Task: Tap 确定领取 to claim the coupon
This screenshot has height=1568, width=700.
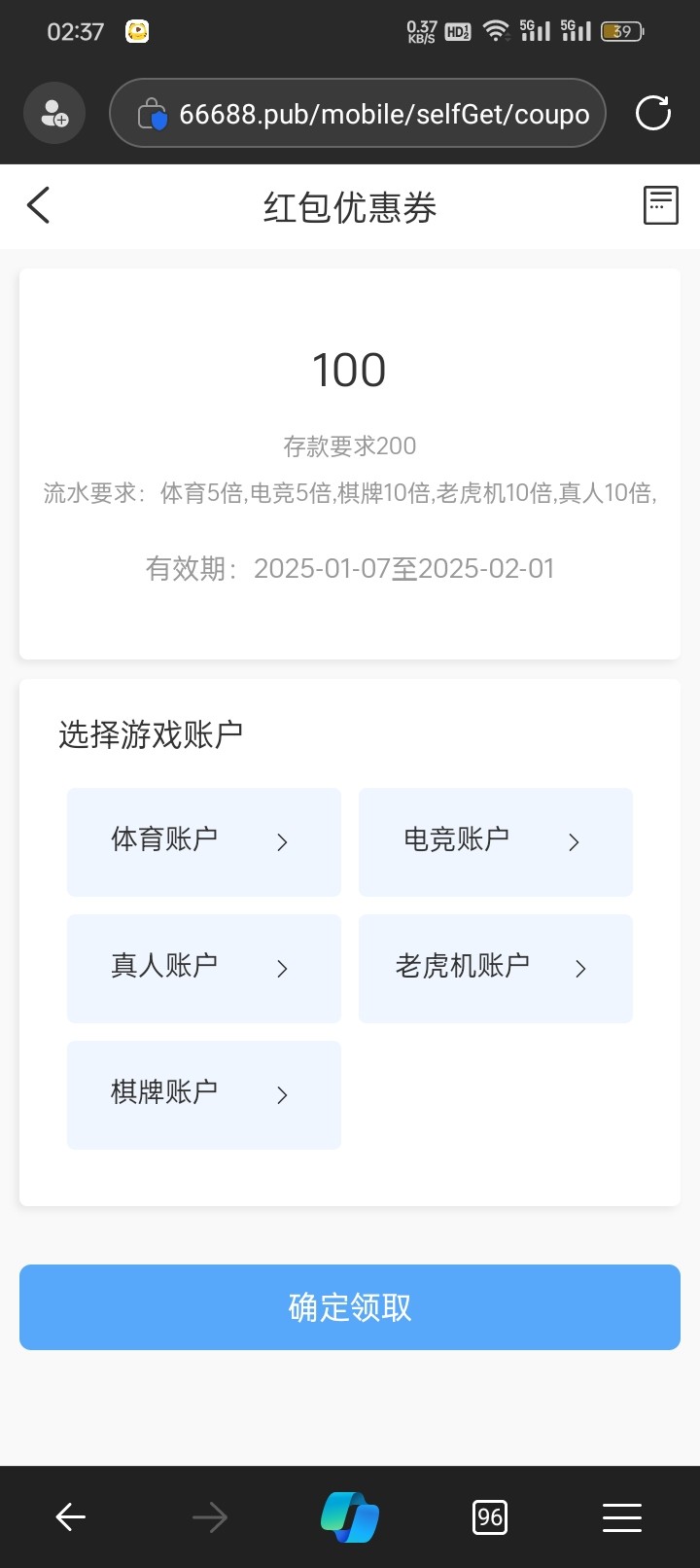Action: point(349,1306)
